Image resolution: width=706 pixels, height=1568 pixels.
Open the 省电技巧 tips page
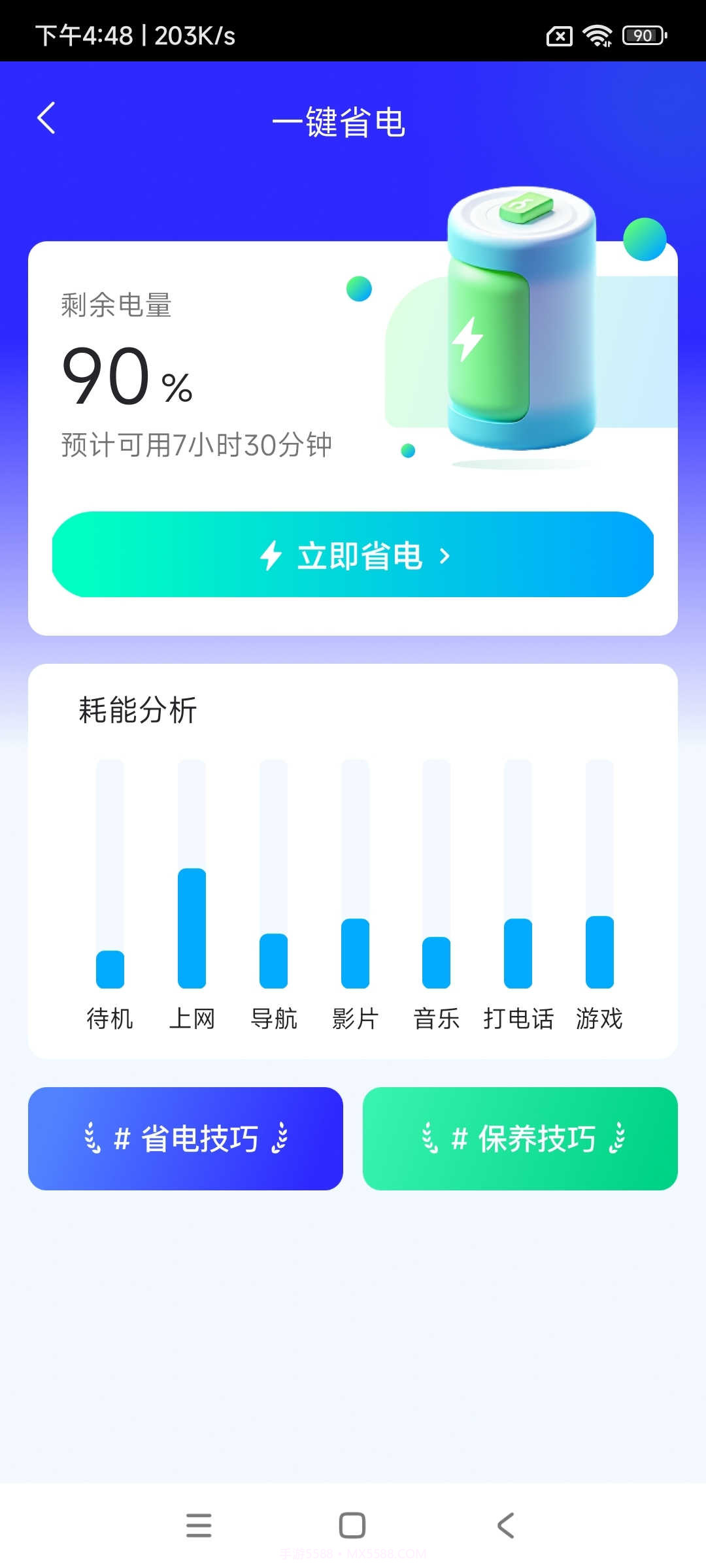point(185,1138)
